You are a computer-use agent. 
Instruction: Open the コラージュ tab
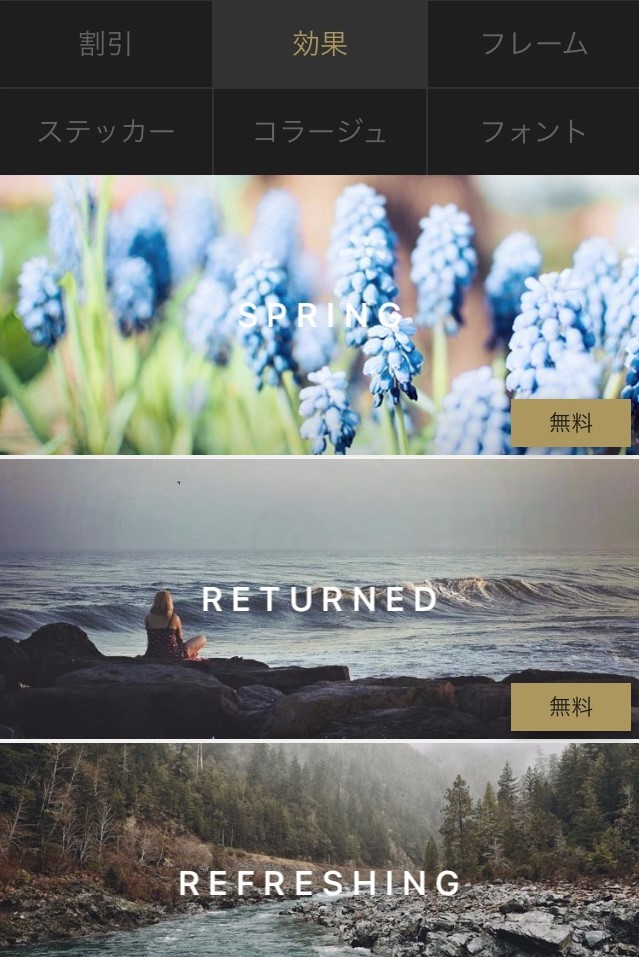(320, 131)
